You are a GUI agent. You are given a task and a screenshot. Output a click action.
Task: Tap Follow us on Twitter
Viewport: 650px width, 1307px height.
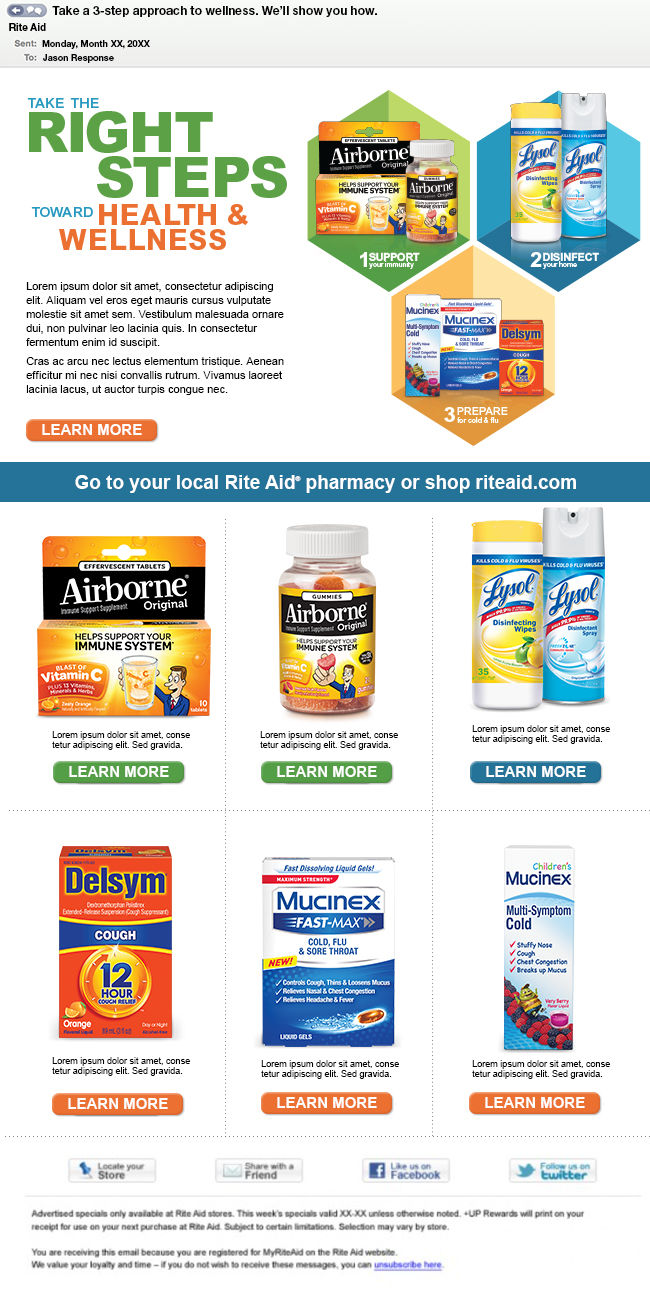[x=552, y=1171]
